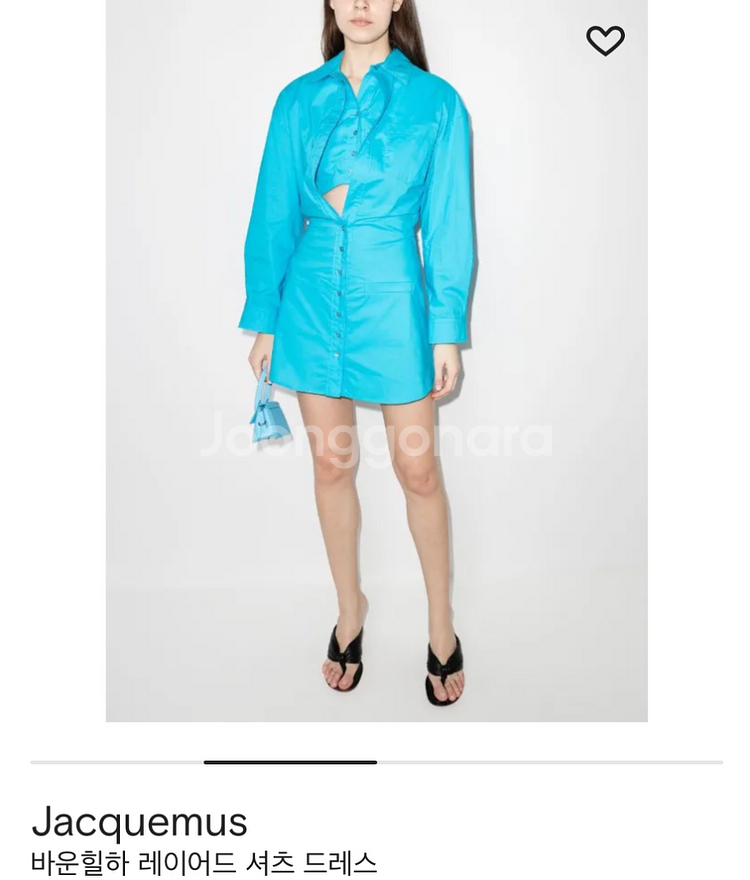Add the Jacquemus dress to wishlist

point(605,41)
